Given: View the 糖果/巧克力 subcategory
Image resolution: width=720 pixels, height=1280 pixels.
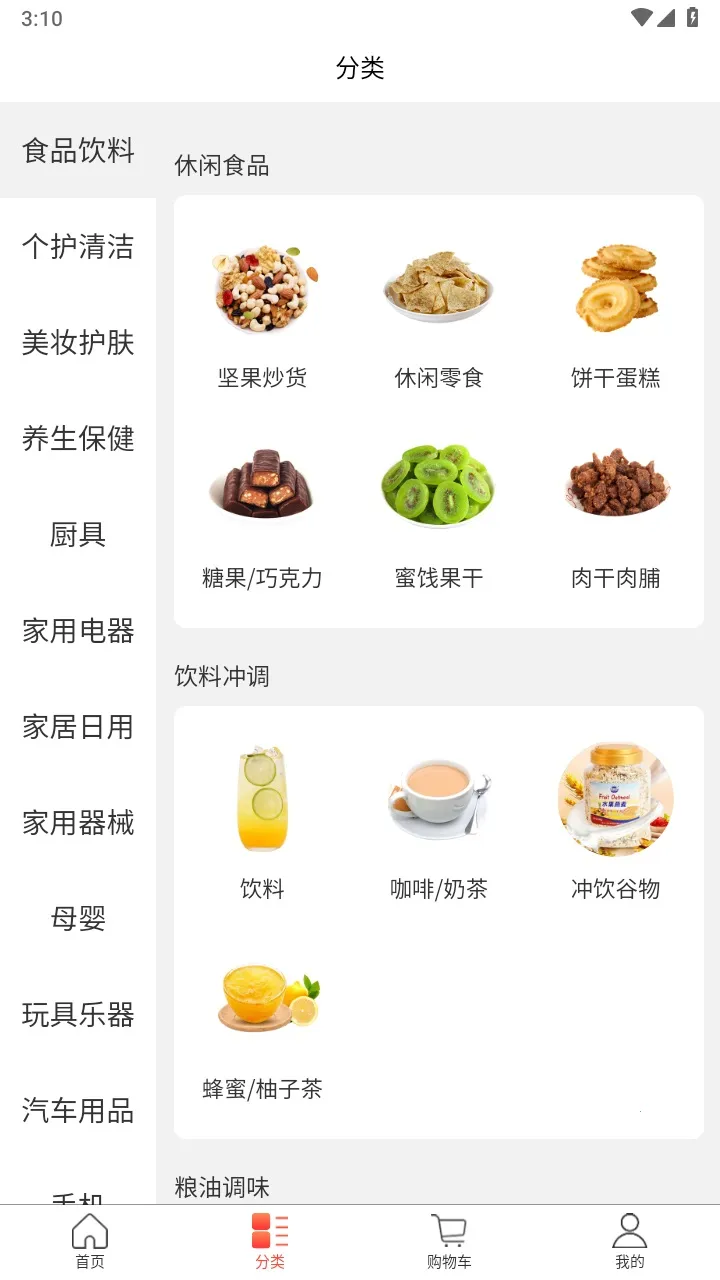Looking at the screenshot, I should (x=262, y=512).
